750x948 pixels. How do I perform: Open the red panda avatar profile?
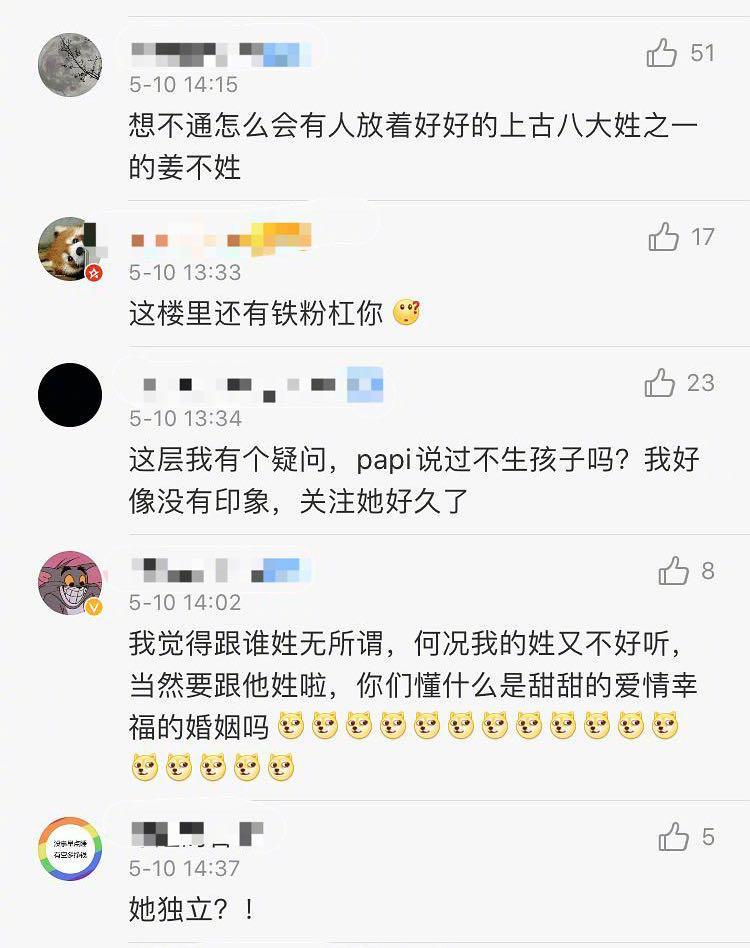point(69,249)
